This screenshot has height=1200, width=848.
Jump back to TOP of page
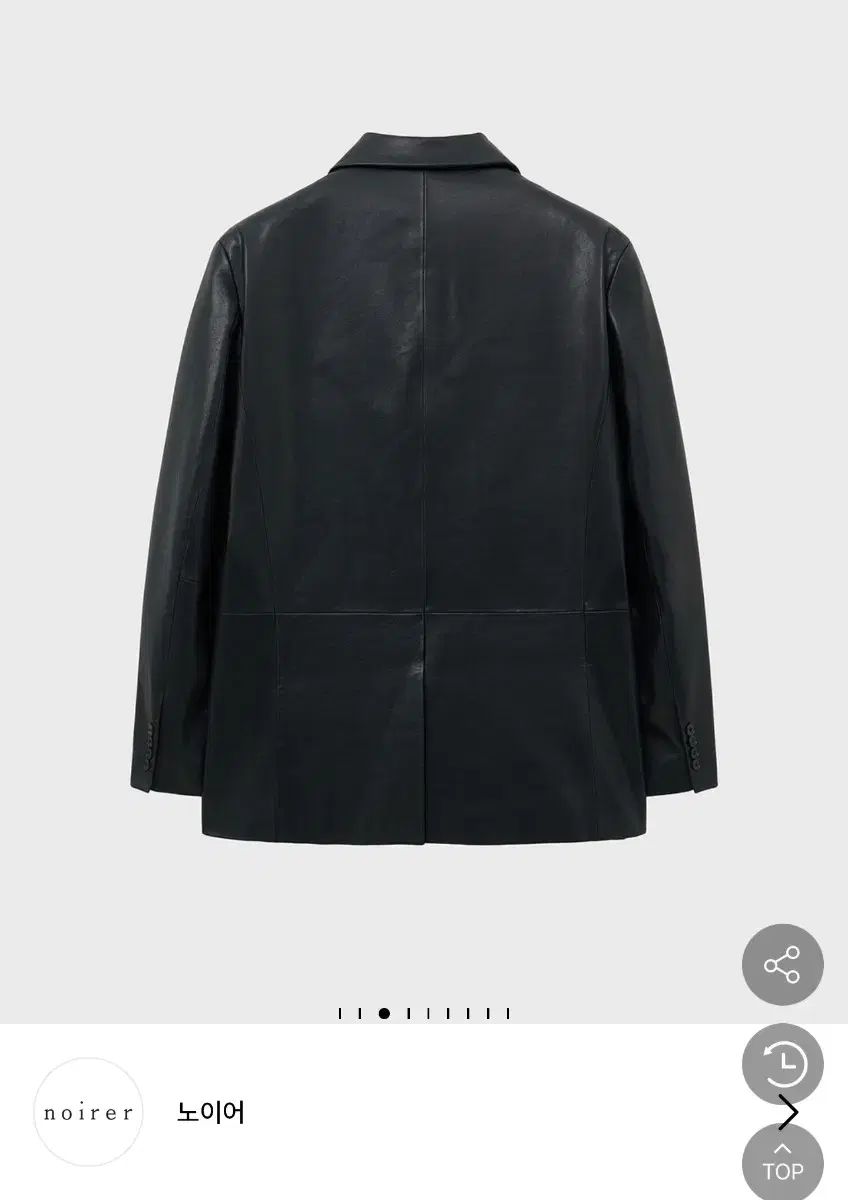[782, 1162]
